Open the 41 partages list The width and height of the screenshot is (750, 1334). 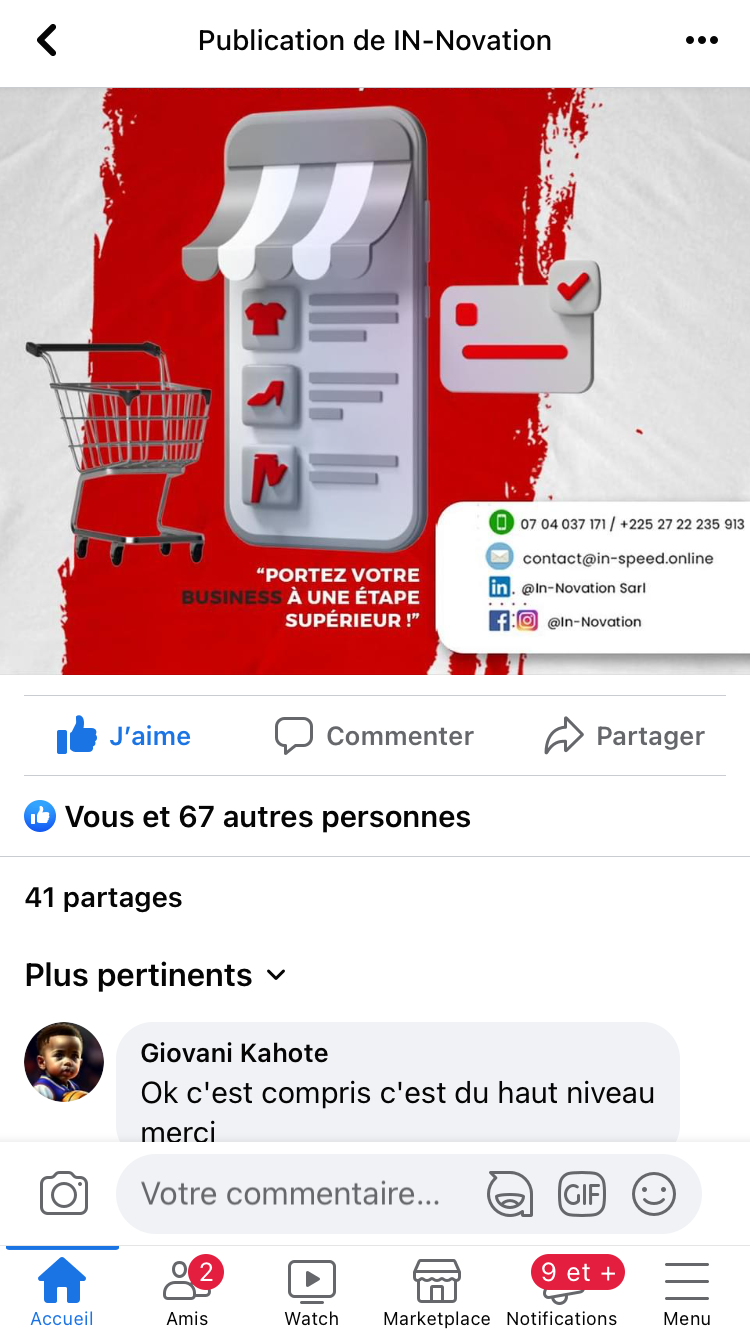pos(104,898)
